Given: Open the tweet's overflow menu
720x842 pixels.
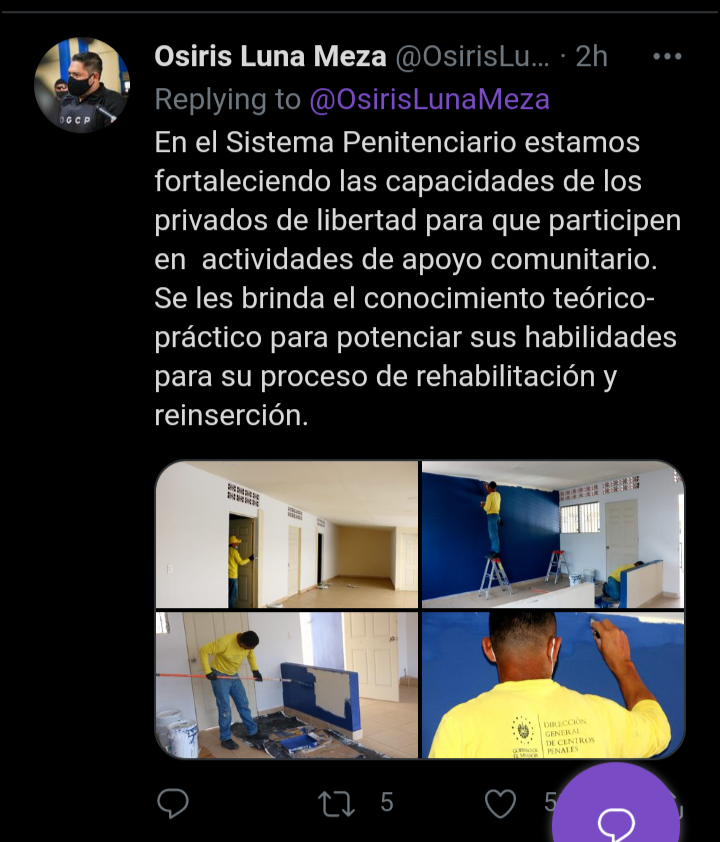Looking at the screenshot, I should click(x=666, y=57).
